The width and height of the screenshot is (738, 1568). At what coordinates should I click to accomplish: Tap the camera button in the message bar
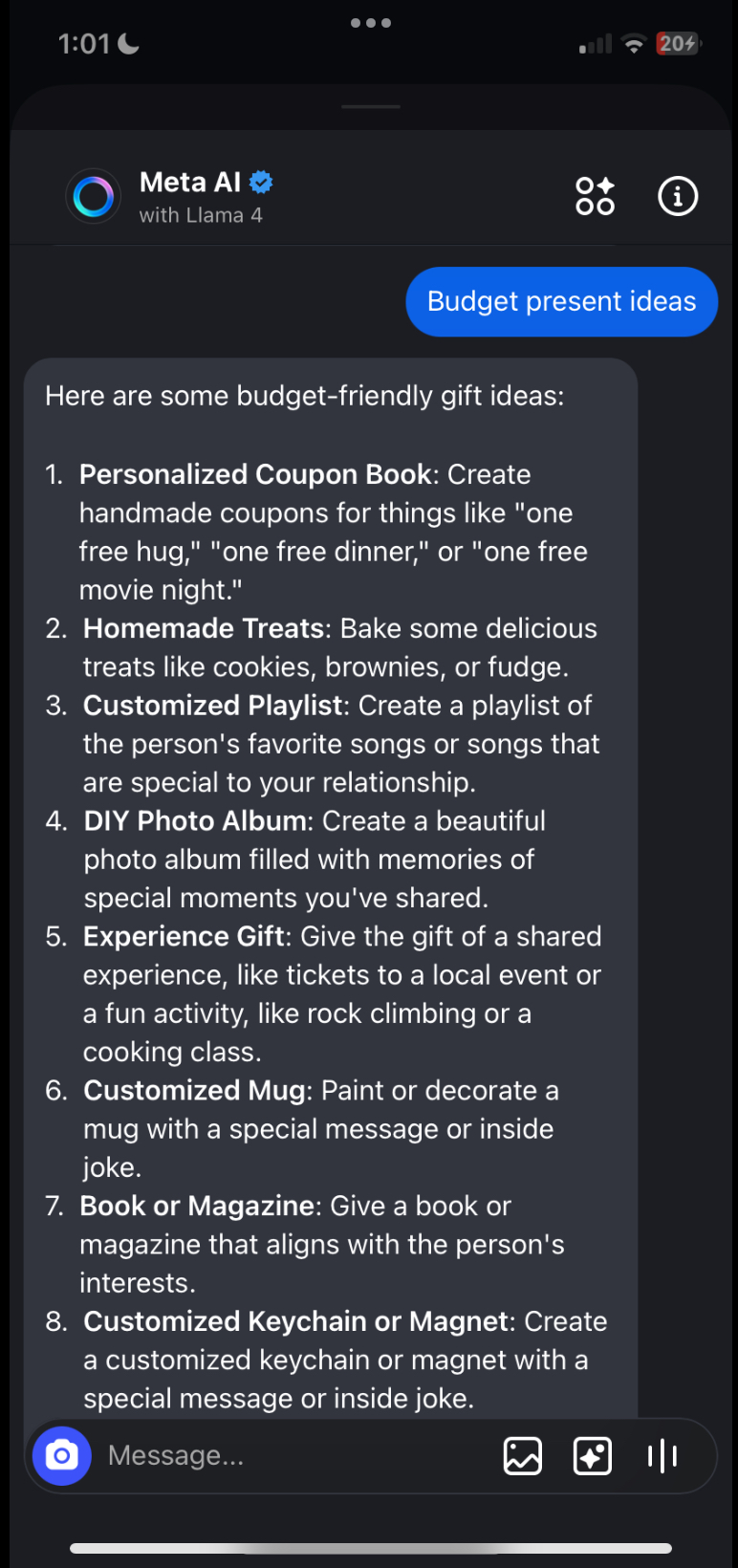62,1455
